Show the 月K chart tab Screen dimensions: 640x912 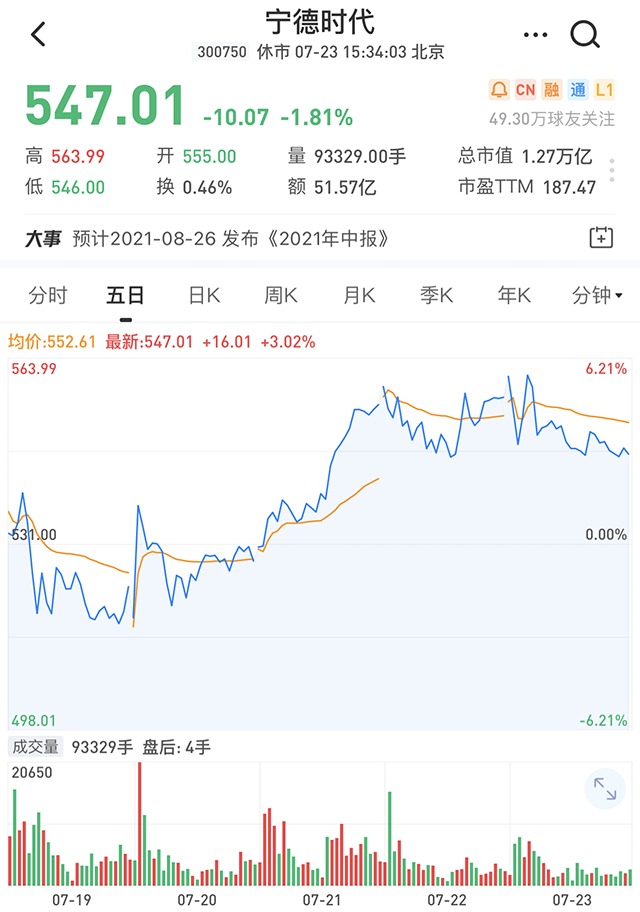(359, 296)
